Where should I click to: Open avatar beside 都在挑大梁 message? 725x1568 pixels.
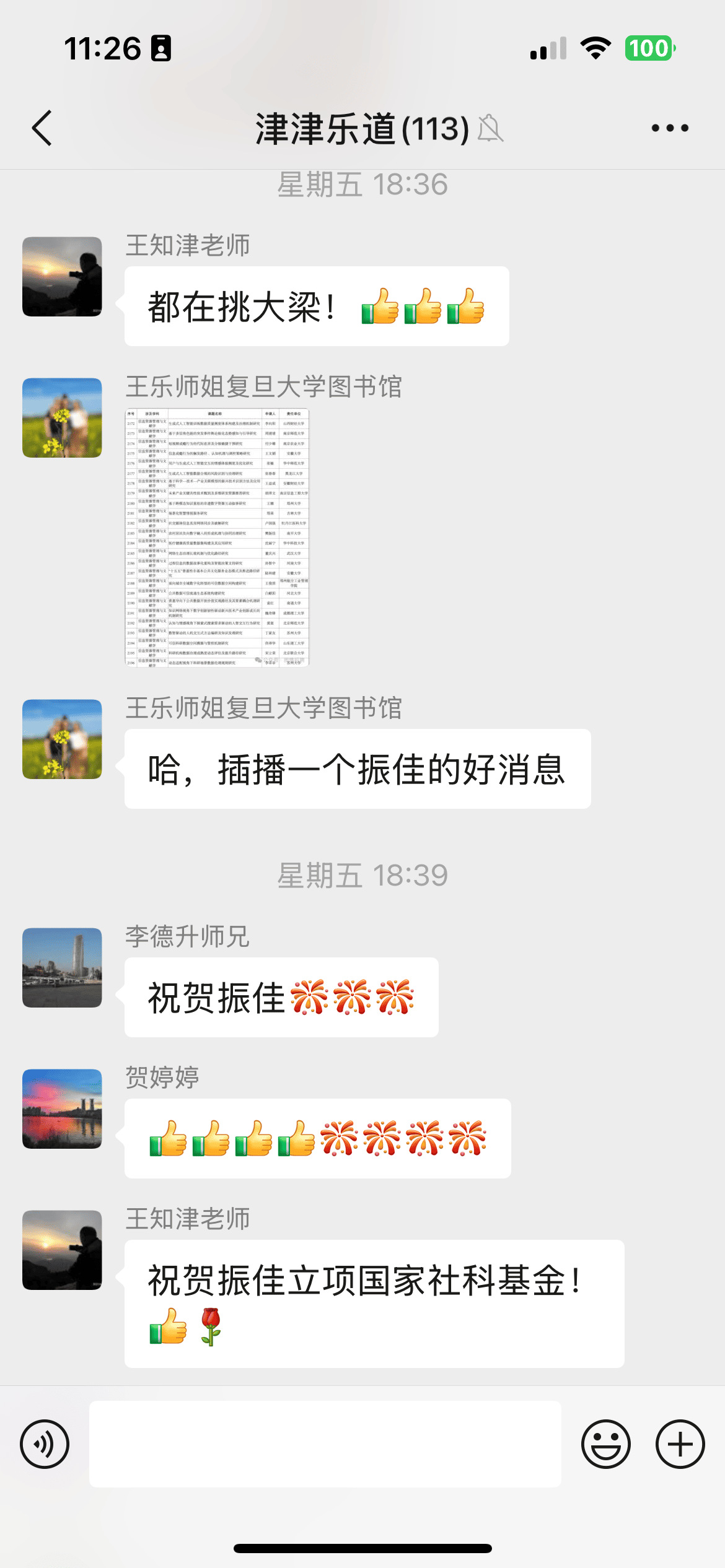(62, 276)
